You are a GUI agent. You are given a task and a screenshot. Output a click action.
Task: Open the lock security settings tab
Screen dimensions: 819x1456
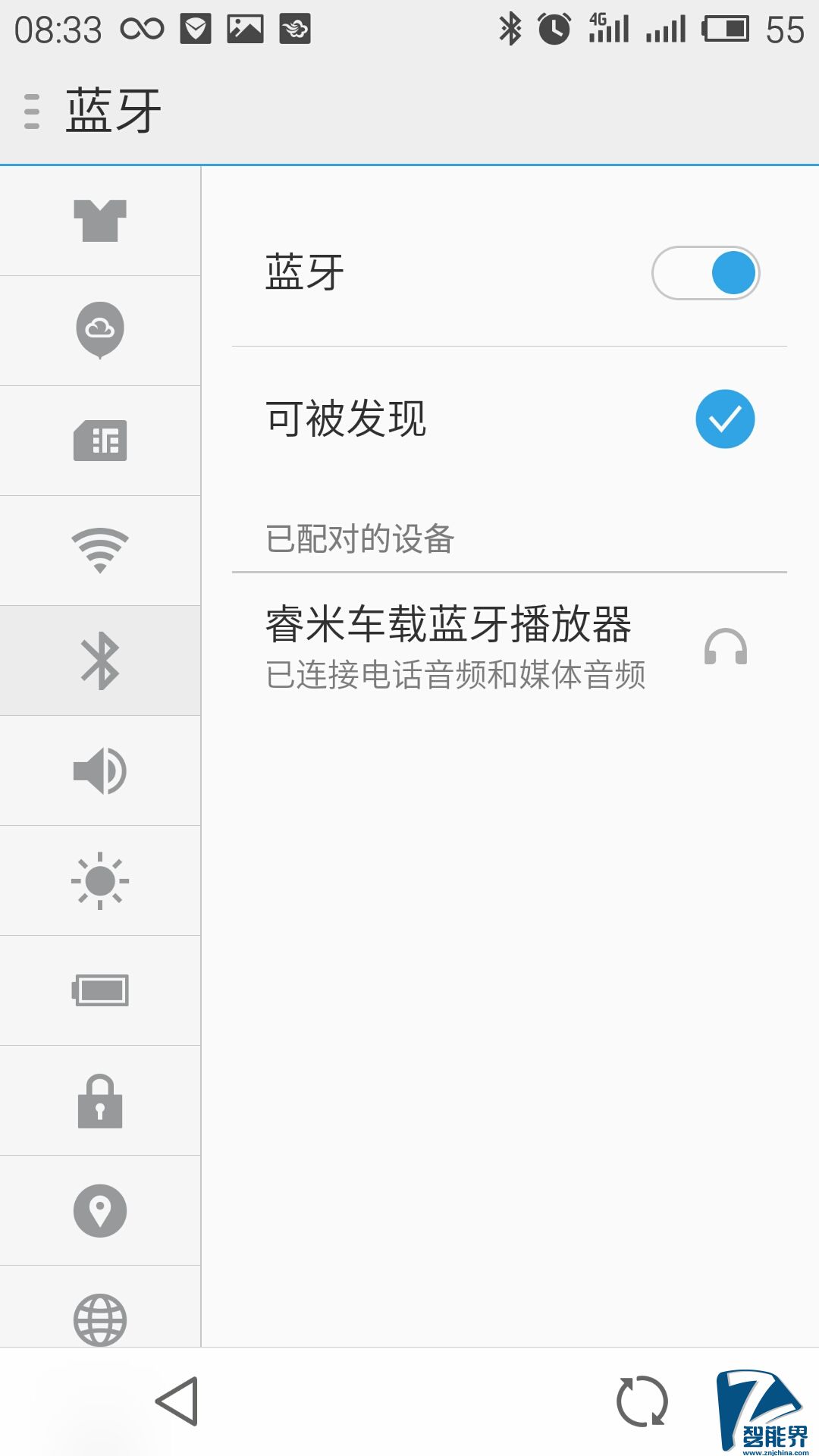[100, 1100]
